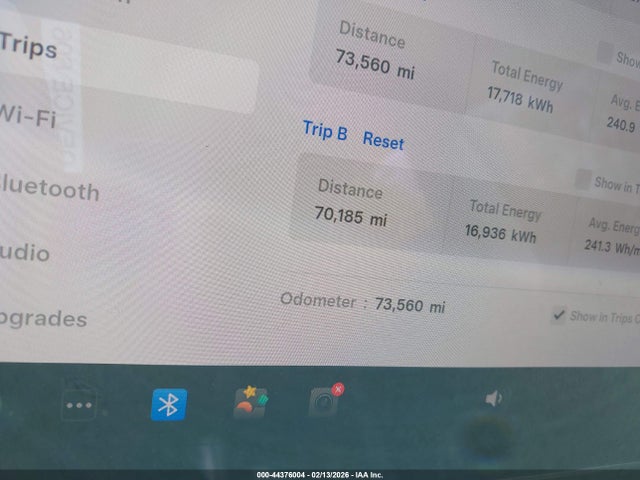
Task: Open the Bluetooth settings row
Action: tap(50, 189)
